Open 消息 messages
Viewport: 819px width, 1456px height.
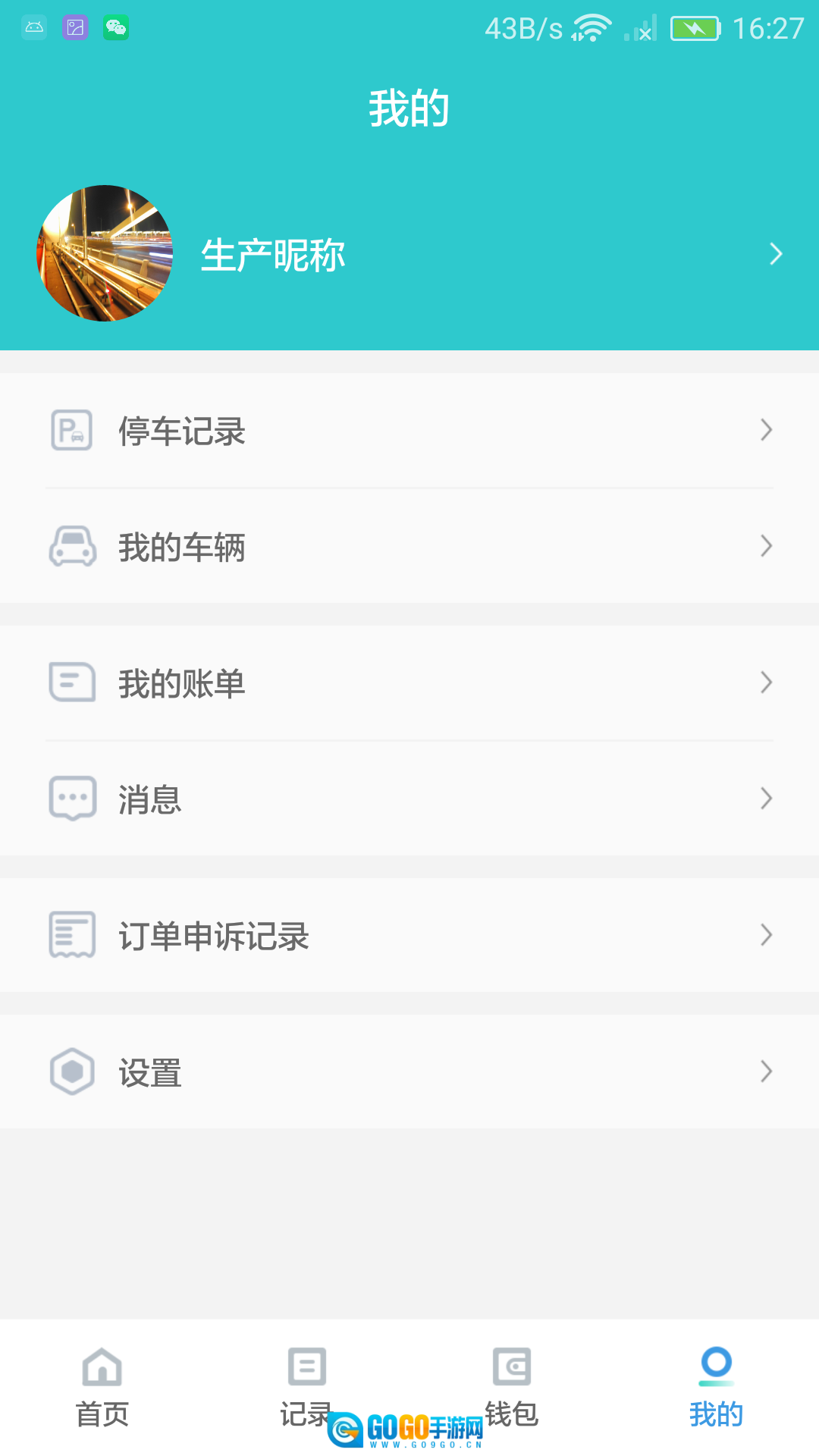tap(409, 799)
